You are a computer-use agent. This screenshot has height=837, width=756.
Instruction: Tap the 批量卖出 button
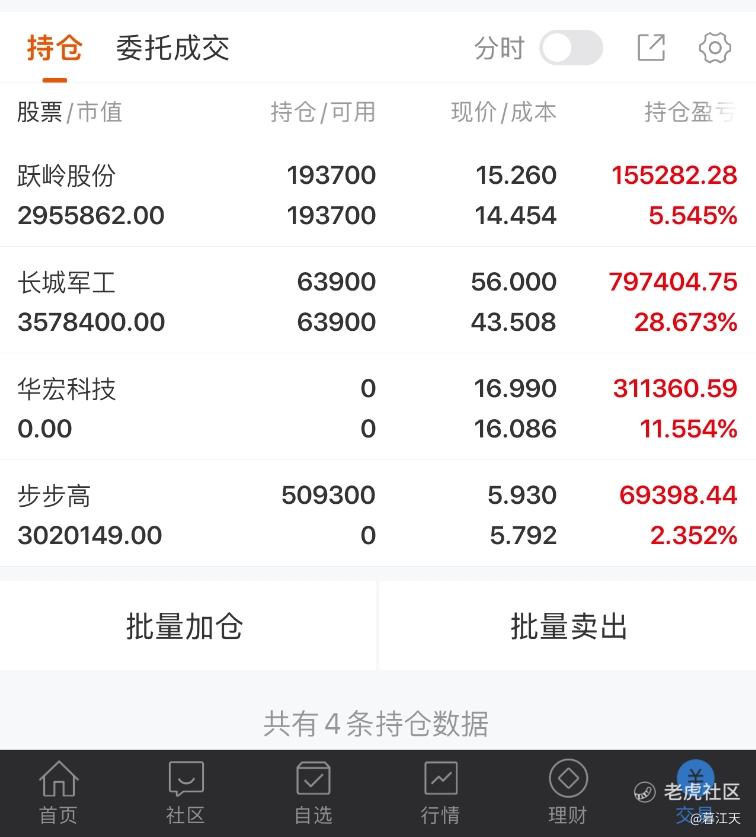[x=568, y=627]
